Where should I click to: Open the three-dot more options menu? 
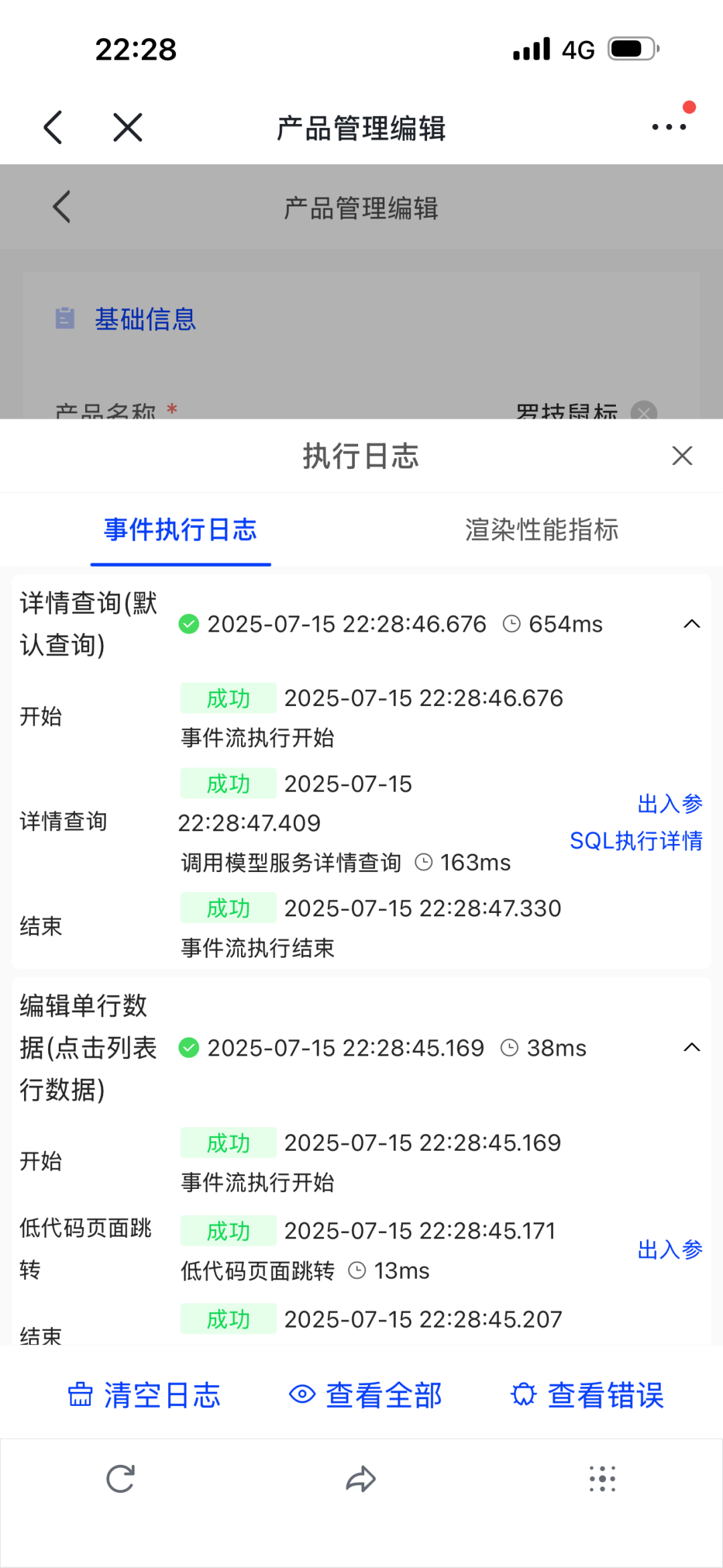click(x=669, y=127)
